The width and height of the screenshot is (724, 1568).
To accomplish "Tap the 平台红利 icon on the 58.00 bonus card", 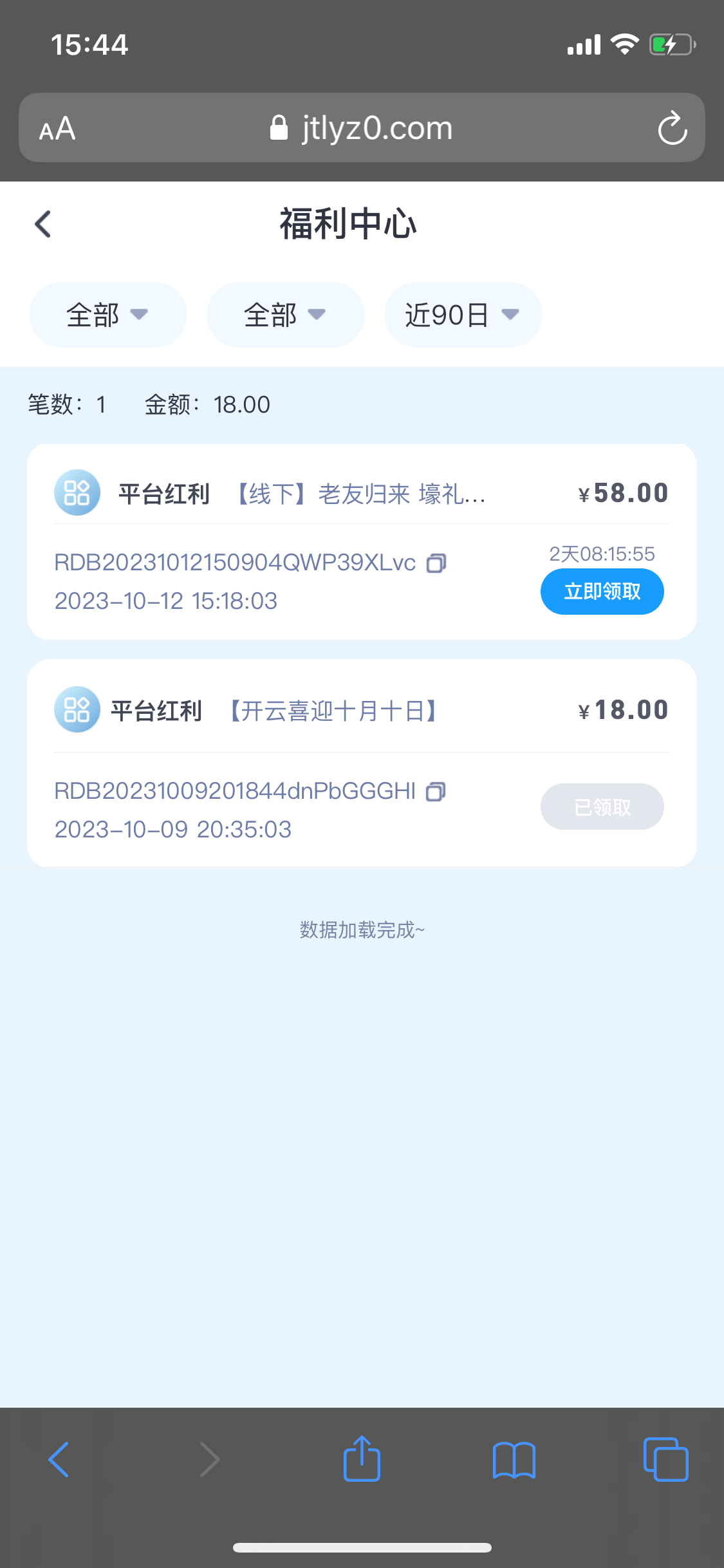I will tap(77, 493).
